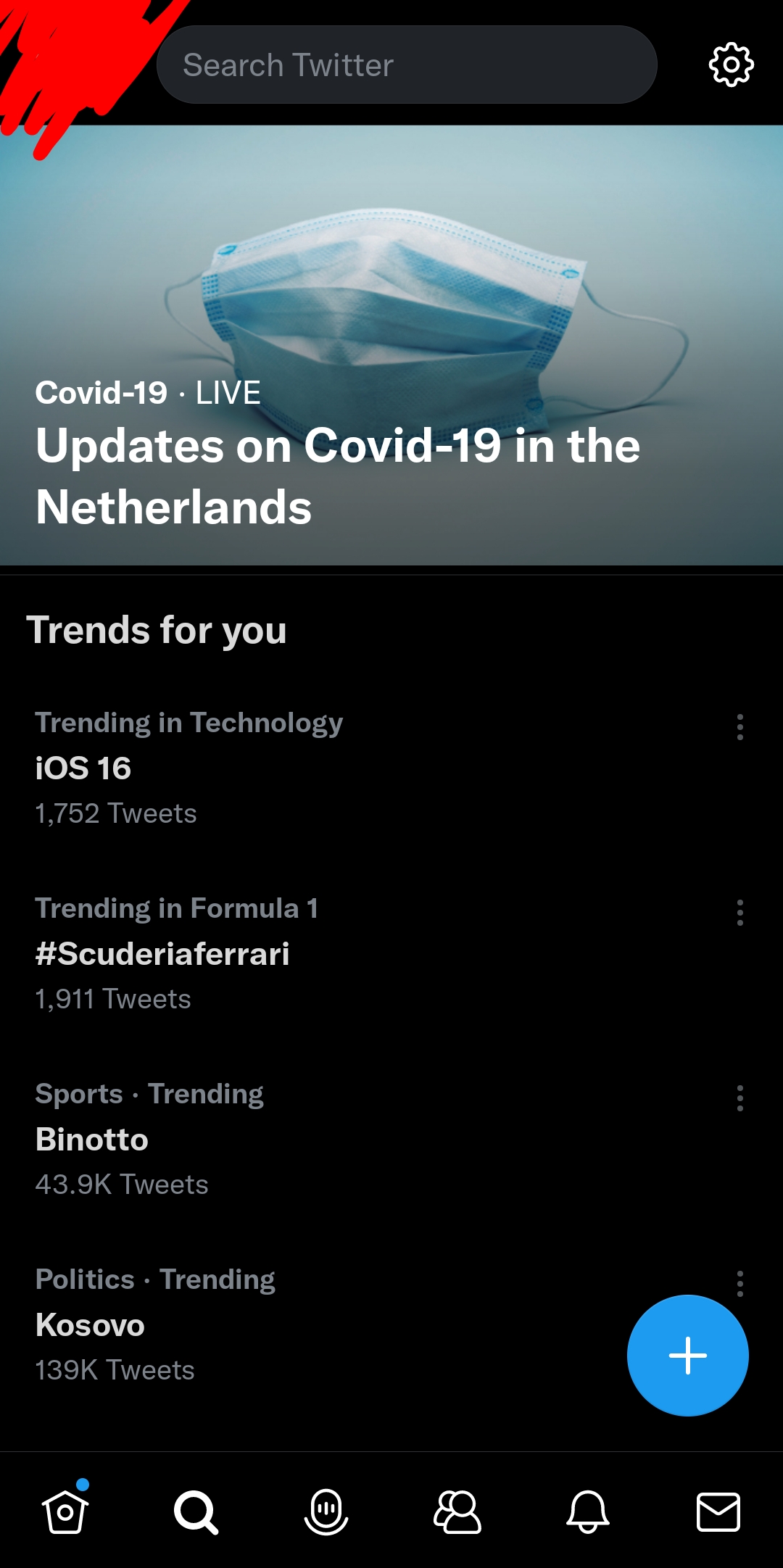Image resolution: width=783 pixels, height=1568 pixels.
Task: Select the Search tab in bottom bar
Action: pos(196,1512)
